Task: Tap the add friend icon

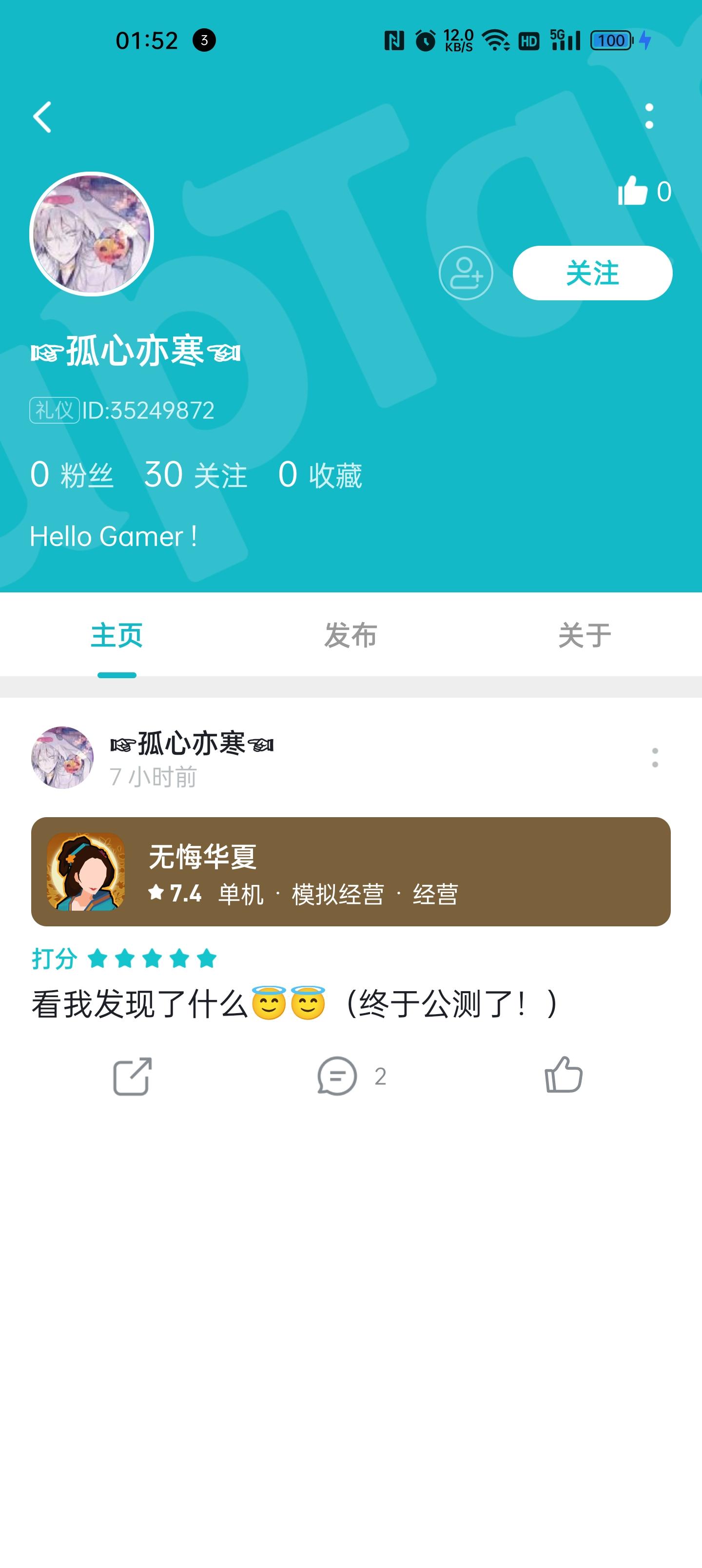Action: click(x=466, y=273)
